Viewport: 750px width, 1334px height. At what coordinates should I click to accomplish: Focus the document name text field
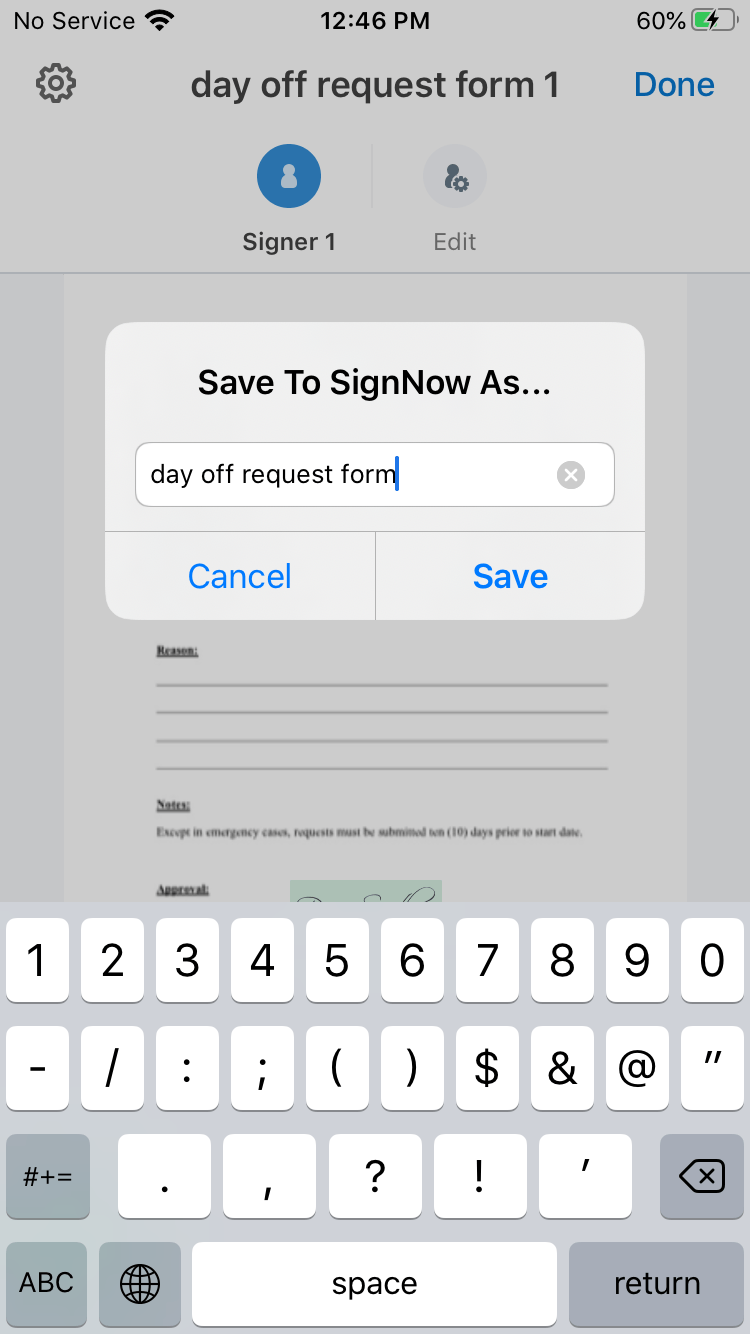point(340,475)
